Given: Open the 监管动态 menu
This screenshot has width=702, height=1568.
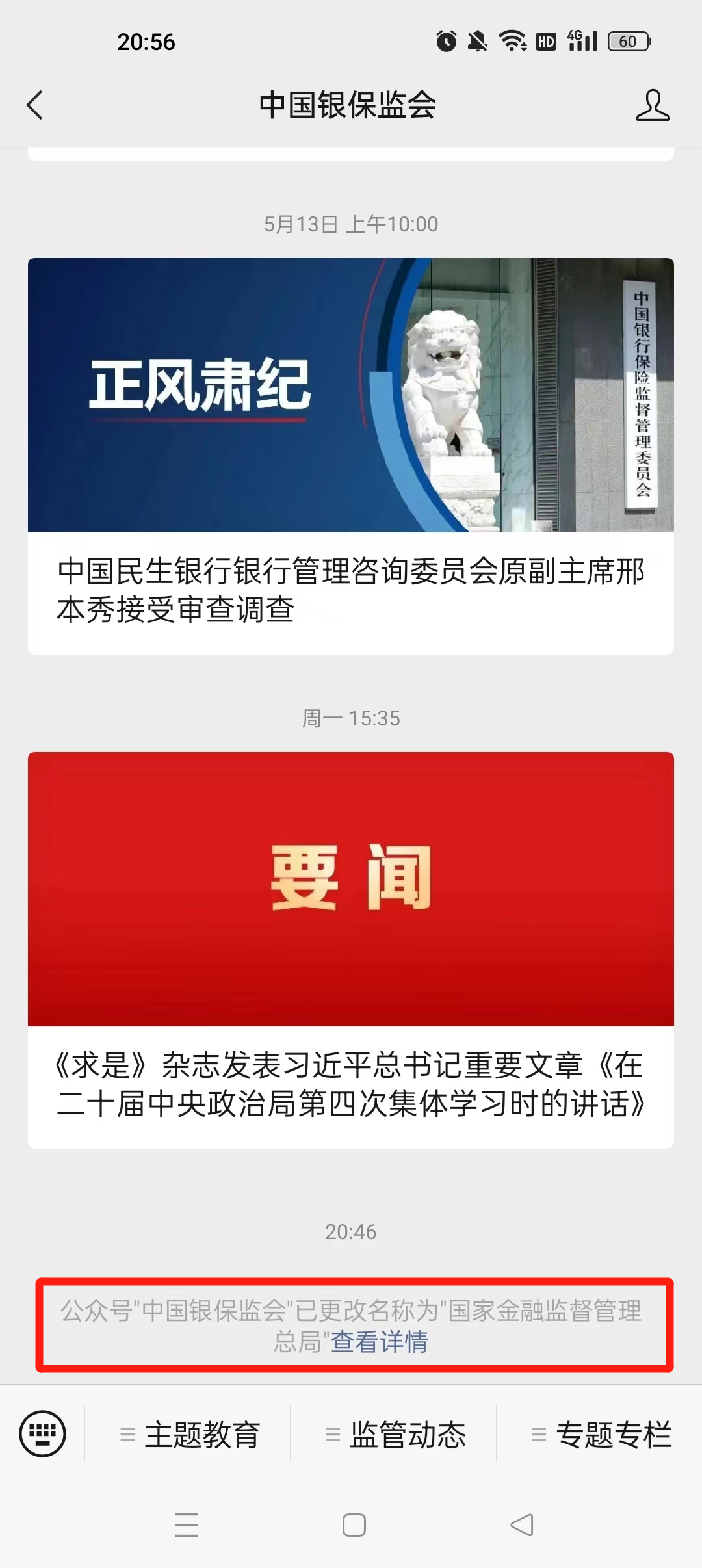Looking at the screenshot, I should [x=395, y=1434].
